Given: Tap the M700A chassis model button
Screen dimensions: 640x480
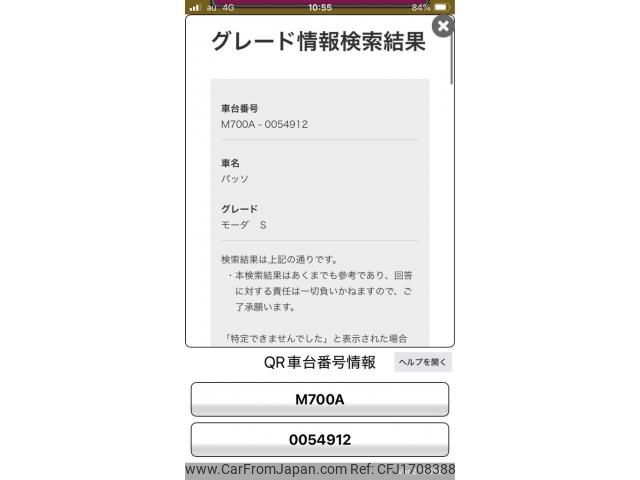Looking at the screenshot, I should click(x=319, y=399).
